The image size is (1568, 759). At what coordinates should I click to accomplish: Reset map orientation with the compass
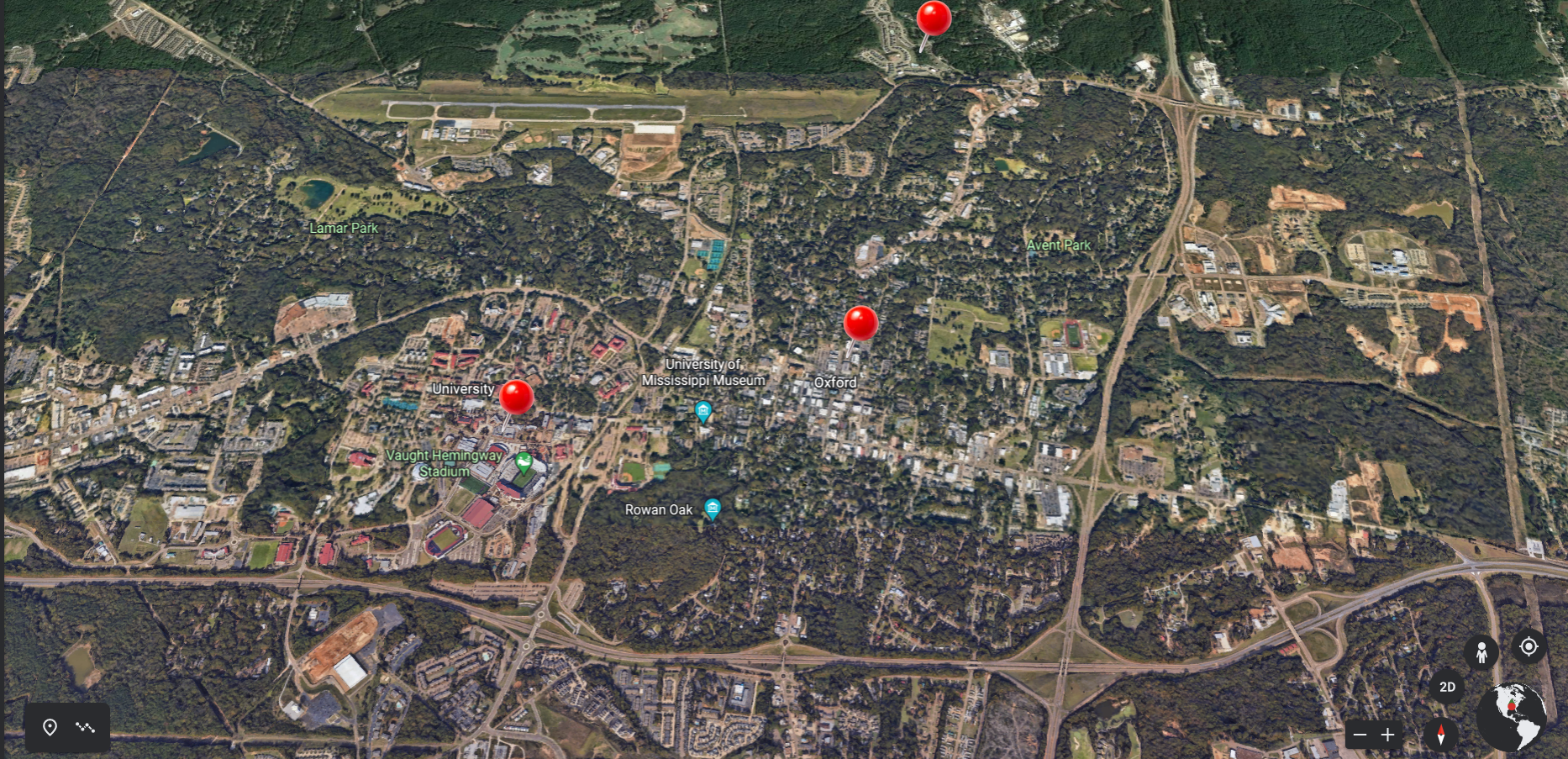[1441, 735]
